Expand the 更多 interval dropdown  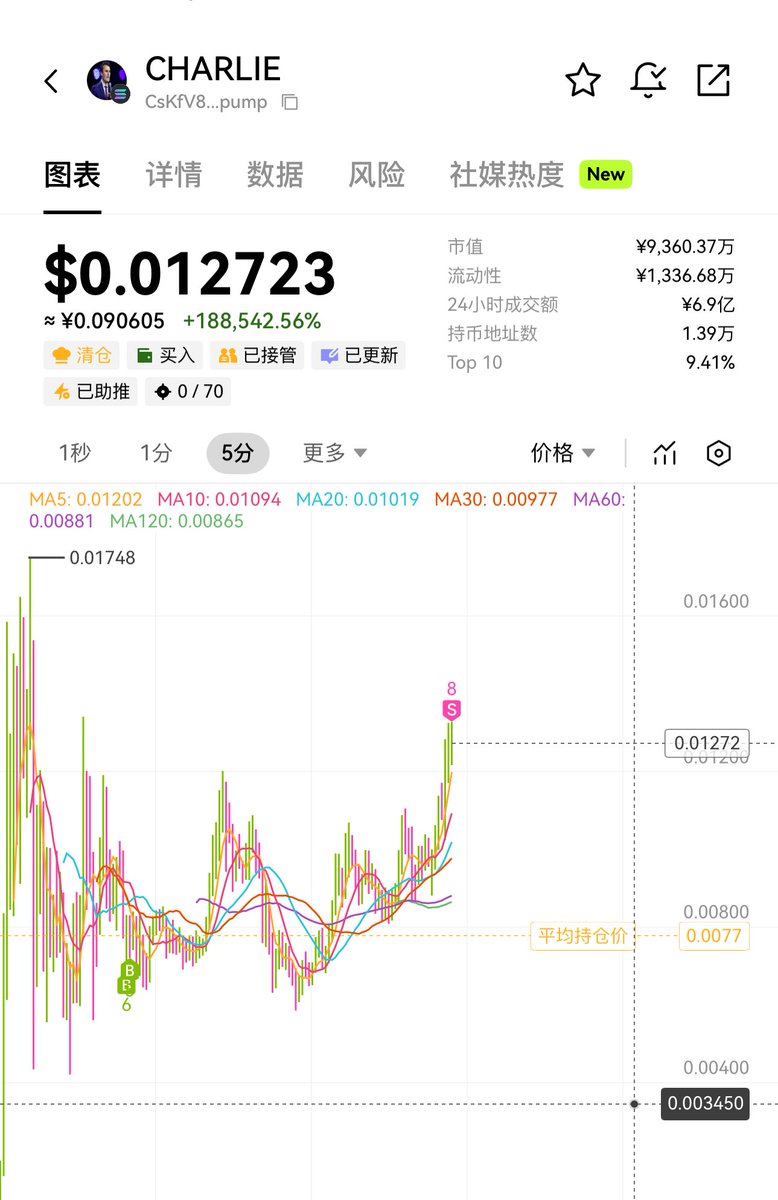(334, 453)
